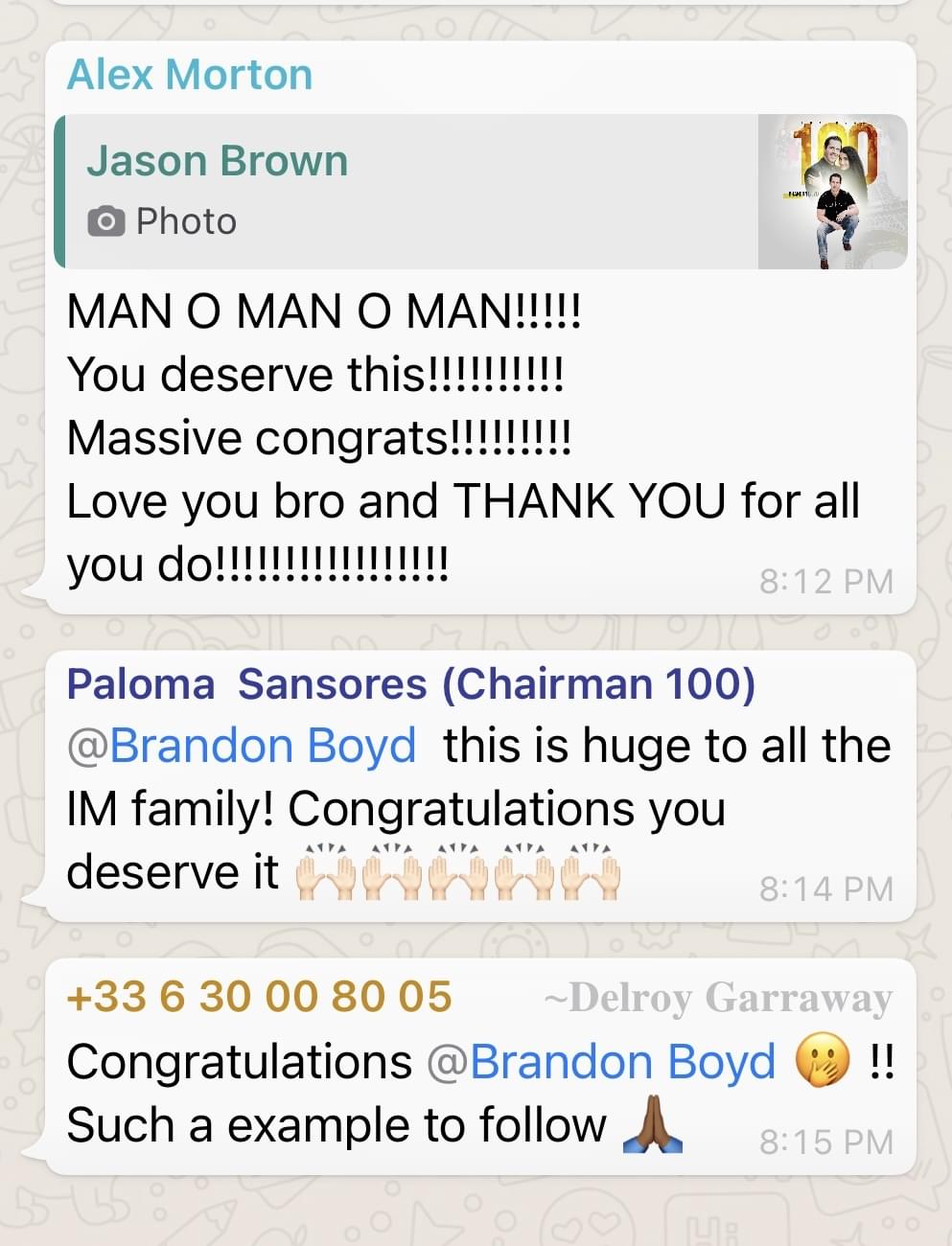The height and width of the screenshot is (1246, 952).
Task: Jump to quoted Jason Brown photo message
Action: [479, 192]
